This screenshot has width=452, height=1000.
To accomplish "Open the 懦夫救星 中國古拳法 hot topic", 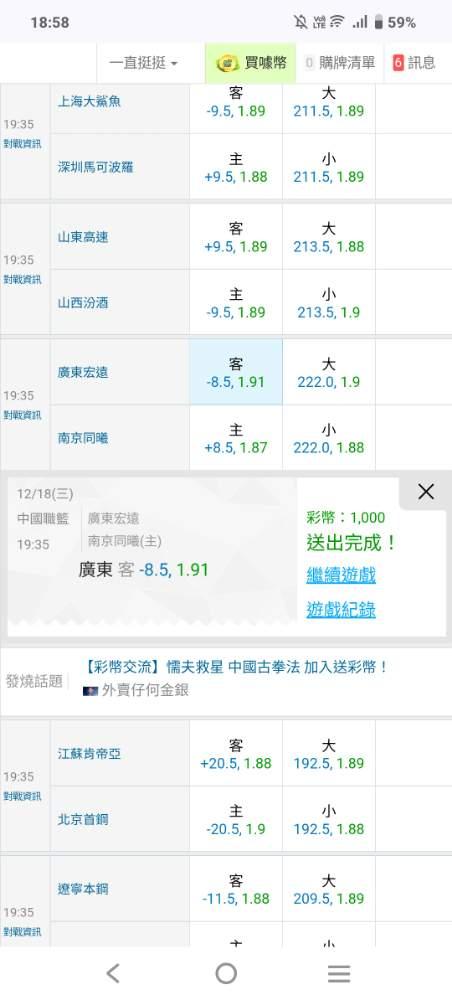I will pos(236,668).
